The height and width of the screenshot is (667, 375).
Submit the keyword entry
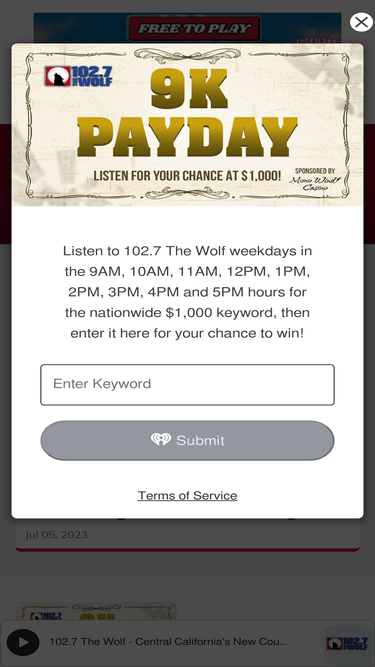(x=188, y=440)
